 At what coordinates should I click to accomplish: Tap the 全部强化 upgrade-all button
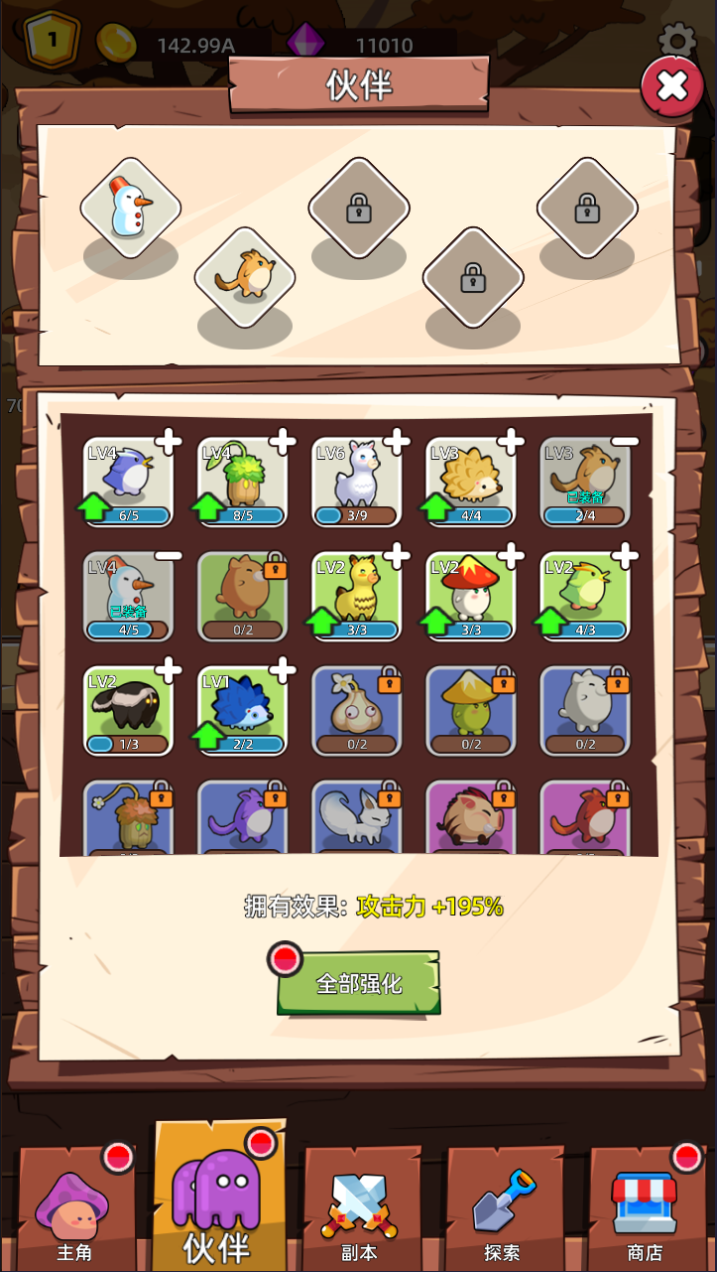(x=358, y=983)
